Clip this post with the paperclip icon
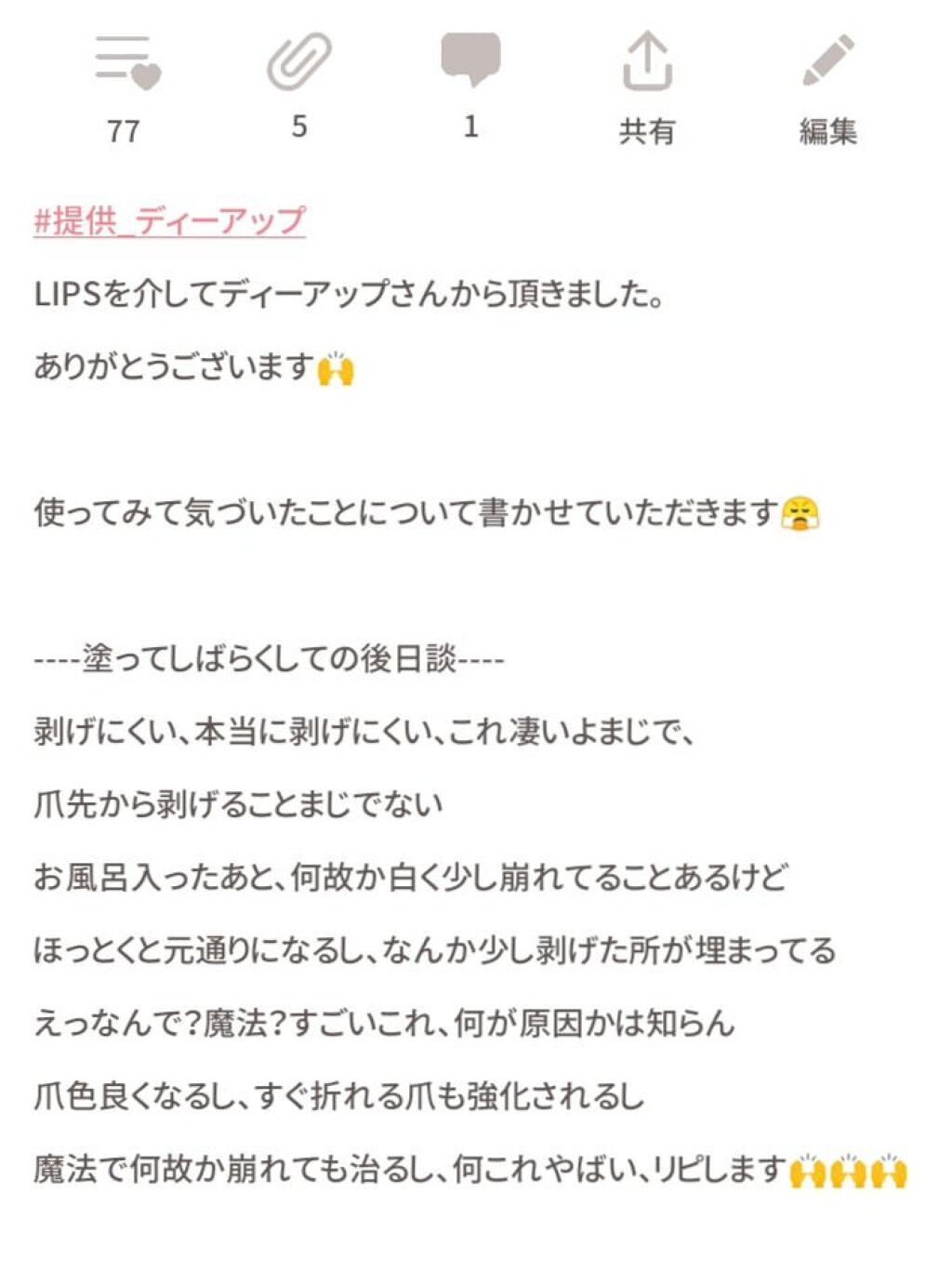 click(x=298, y=61)
